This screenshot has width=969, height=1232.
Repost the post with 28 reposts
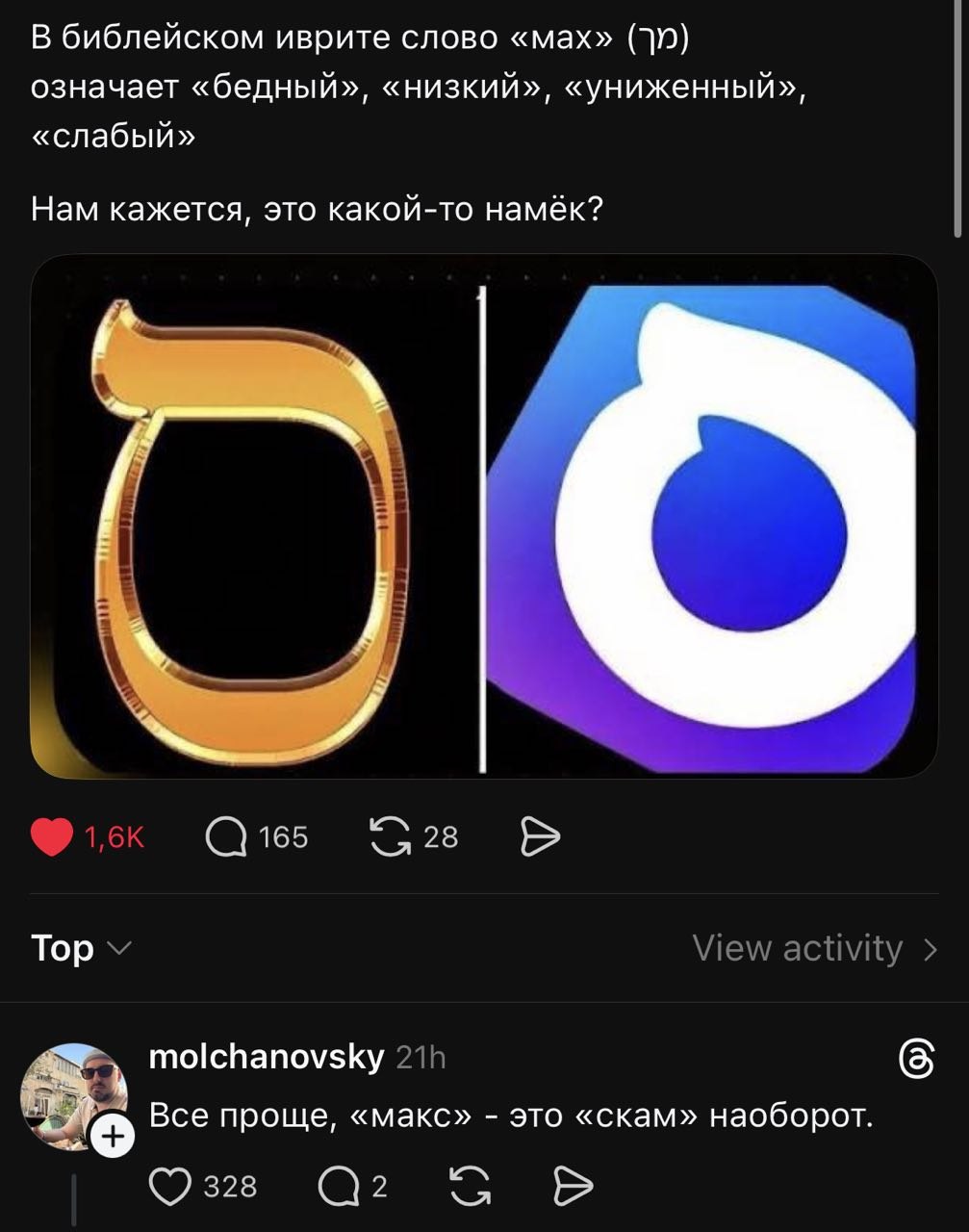[x=389, y=836]
